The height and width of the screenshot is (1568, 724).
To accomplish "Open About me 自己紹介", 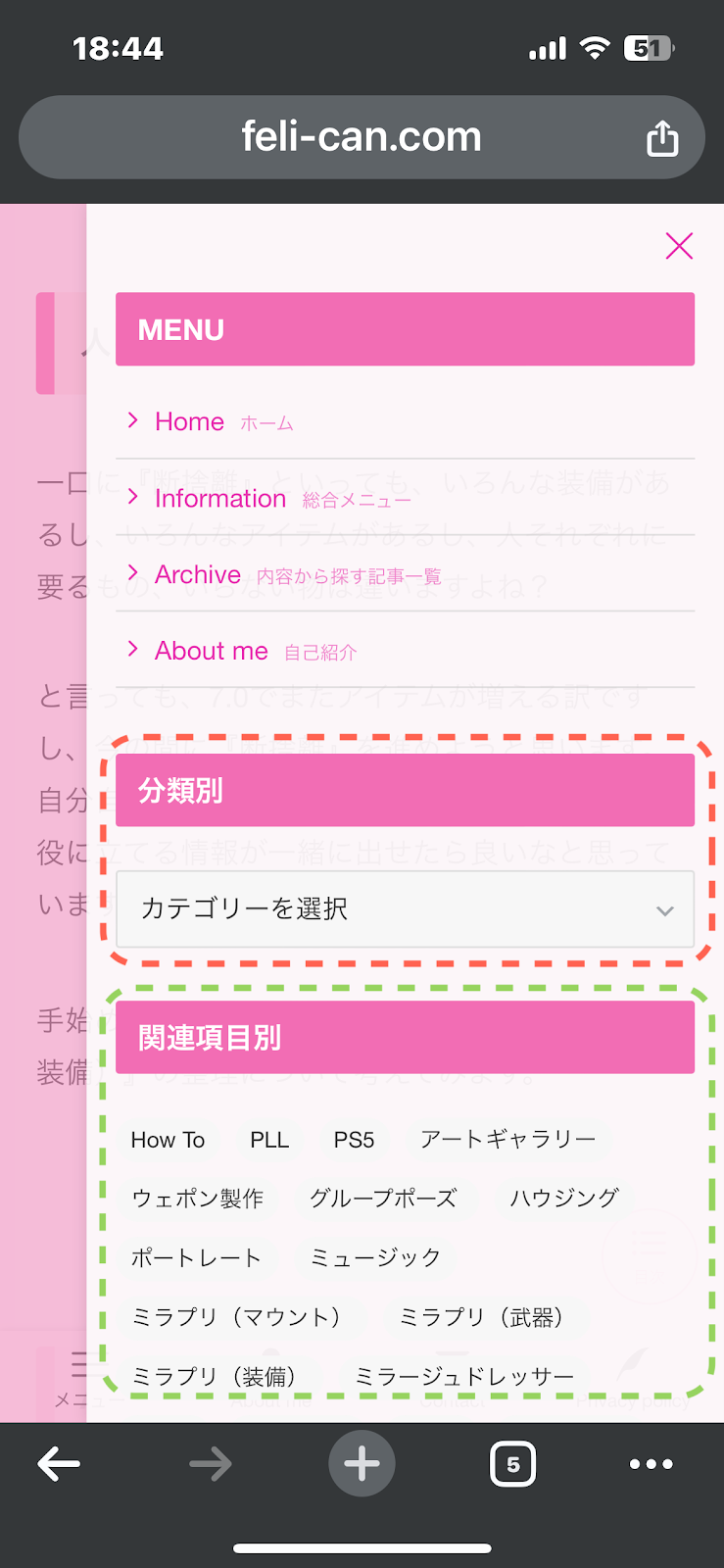I will pos(212,652).
